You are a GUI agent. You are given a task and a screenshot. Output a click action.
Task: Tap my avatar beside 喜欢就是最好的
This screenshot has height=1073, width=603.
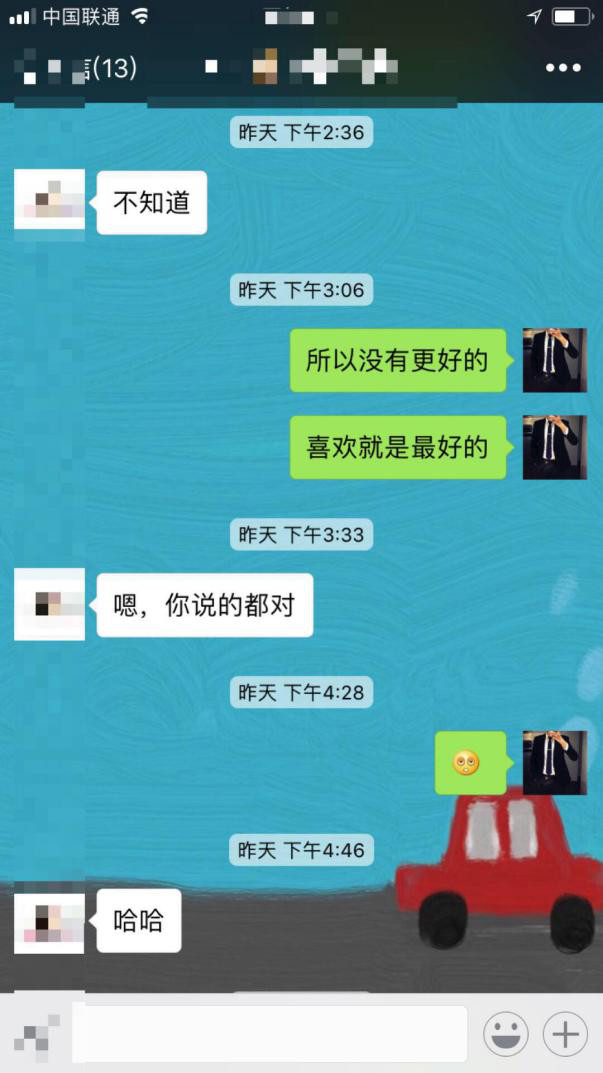(x=554, y=447)
